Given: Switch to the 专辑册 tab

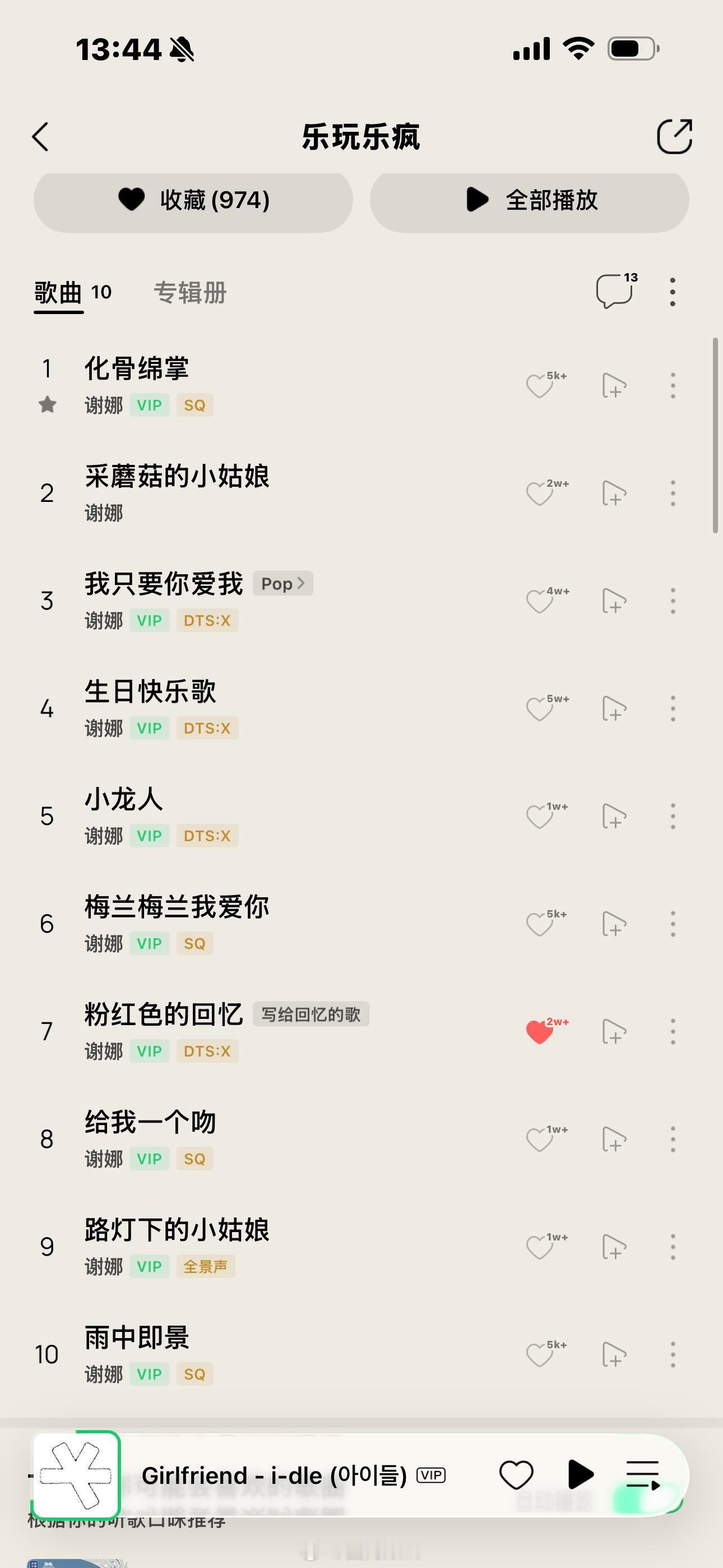Looking at the screenshot, I should [191, 293].
